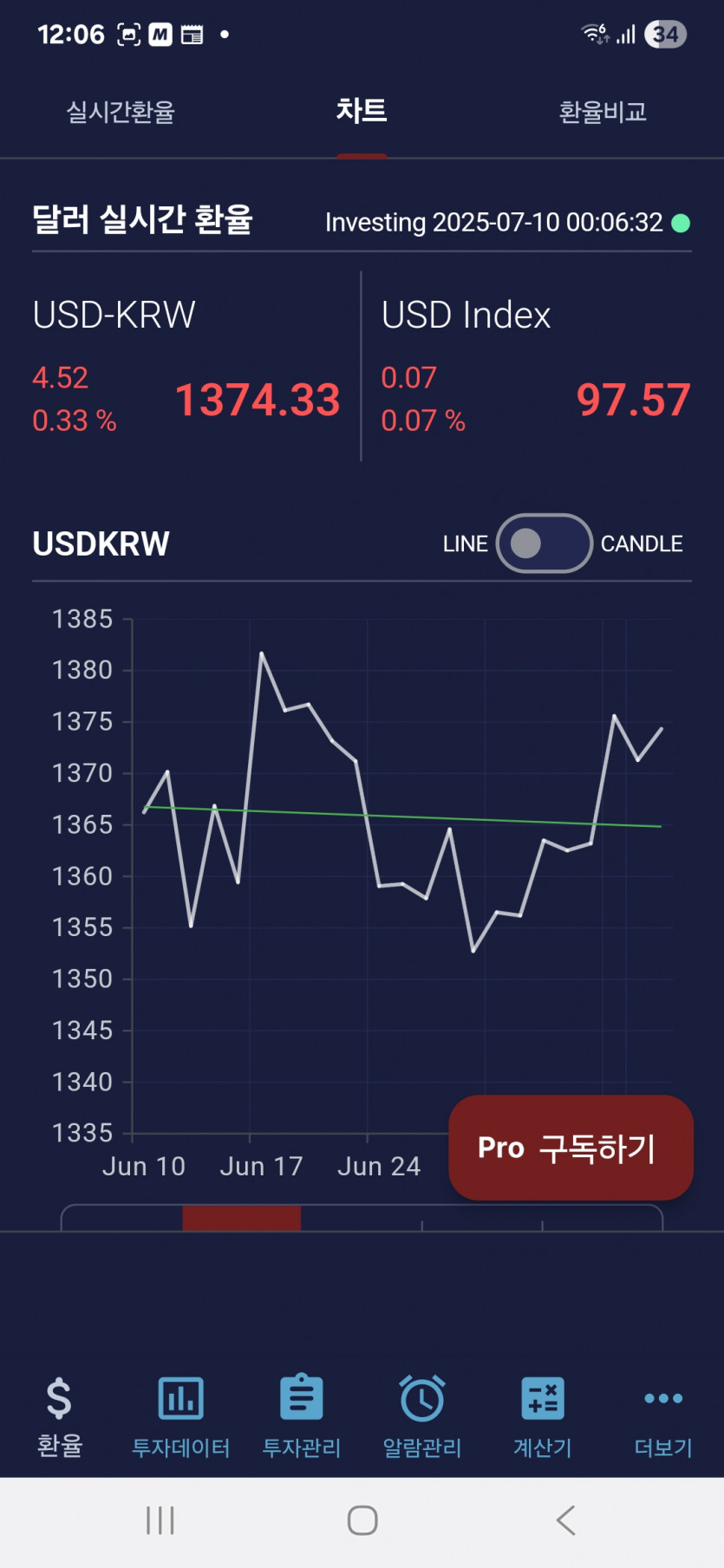
Task: Open the 투자관리 section
Action: pos(301,1416)
